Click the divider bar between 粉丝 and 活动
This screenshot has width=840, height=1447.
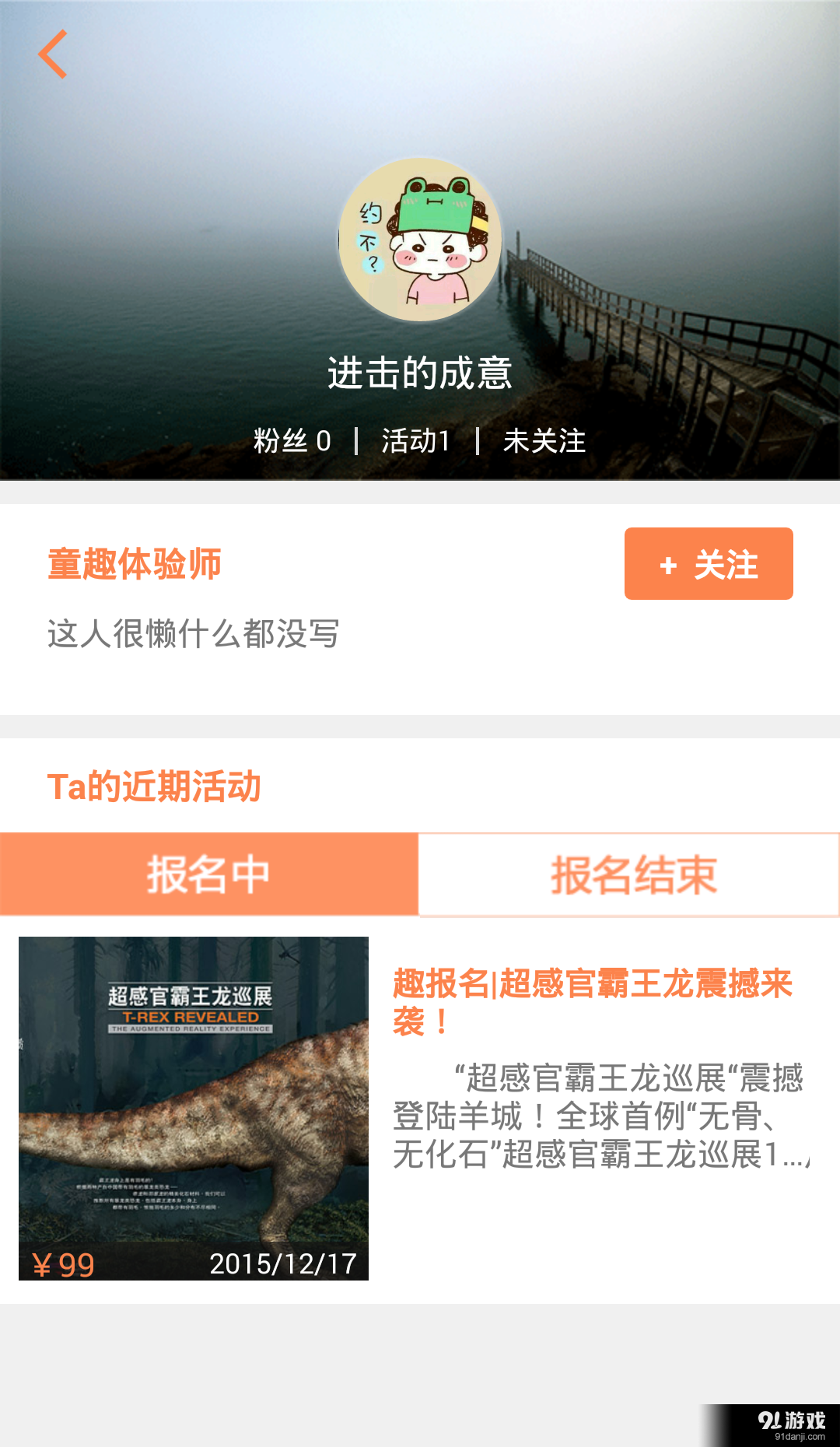pyautogui.click(x=358, y=441)
